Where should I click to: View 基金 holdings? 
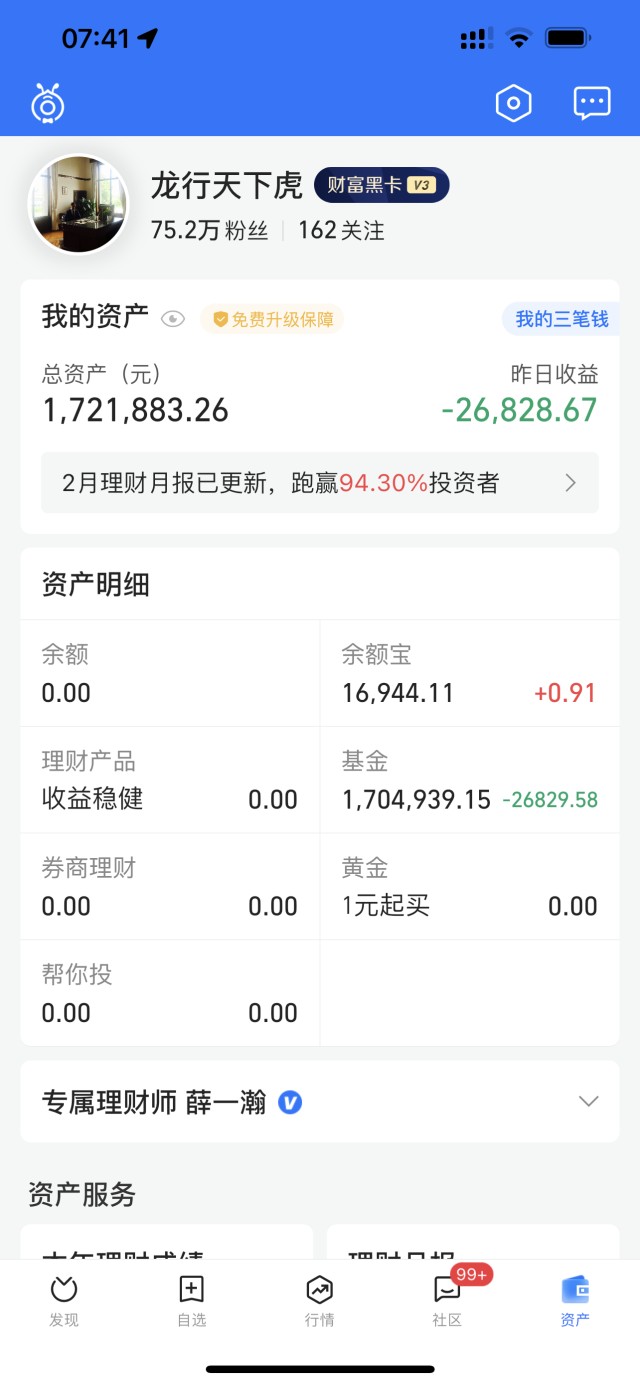point(468,781)
